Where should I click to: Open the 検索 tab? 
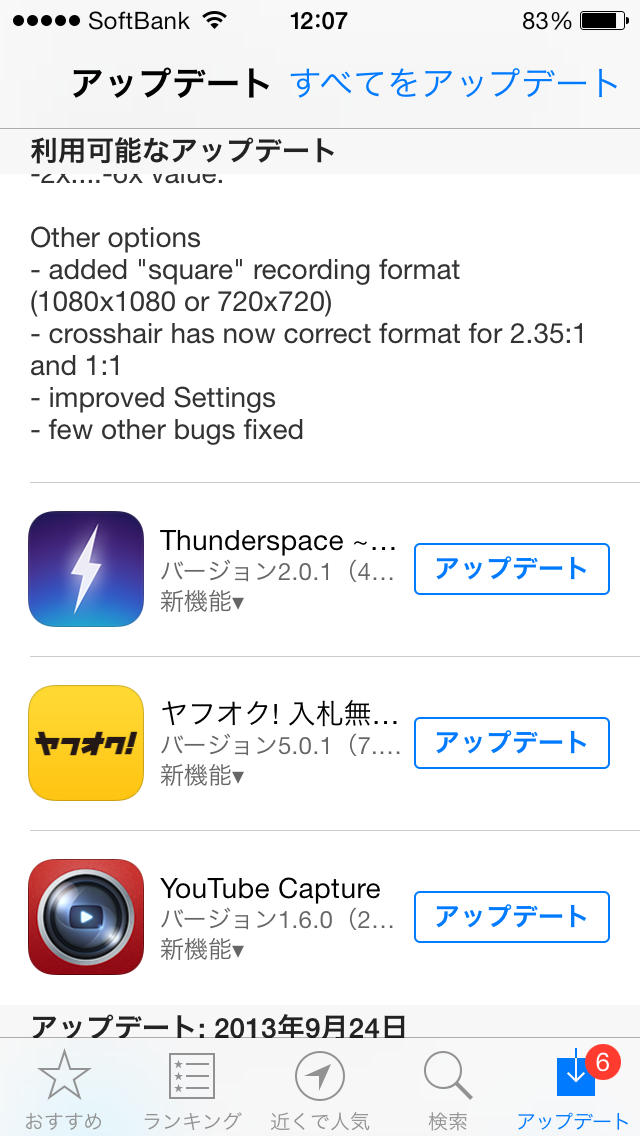point(448,1090)
